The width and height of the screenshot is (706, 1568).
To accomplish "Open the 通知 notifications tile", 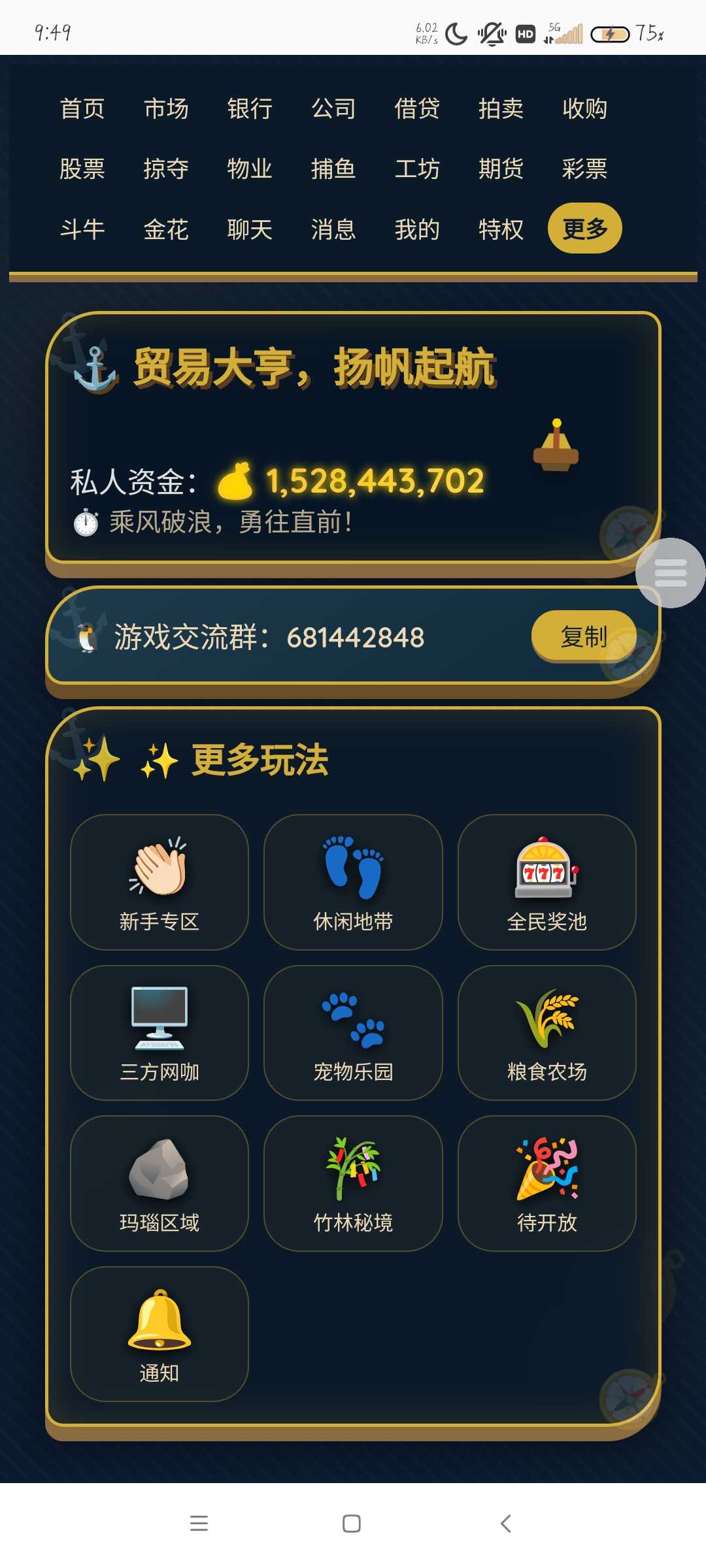I will 160,1333.
